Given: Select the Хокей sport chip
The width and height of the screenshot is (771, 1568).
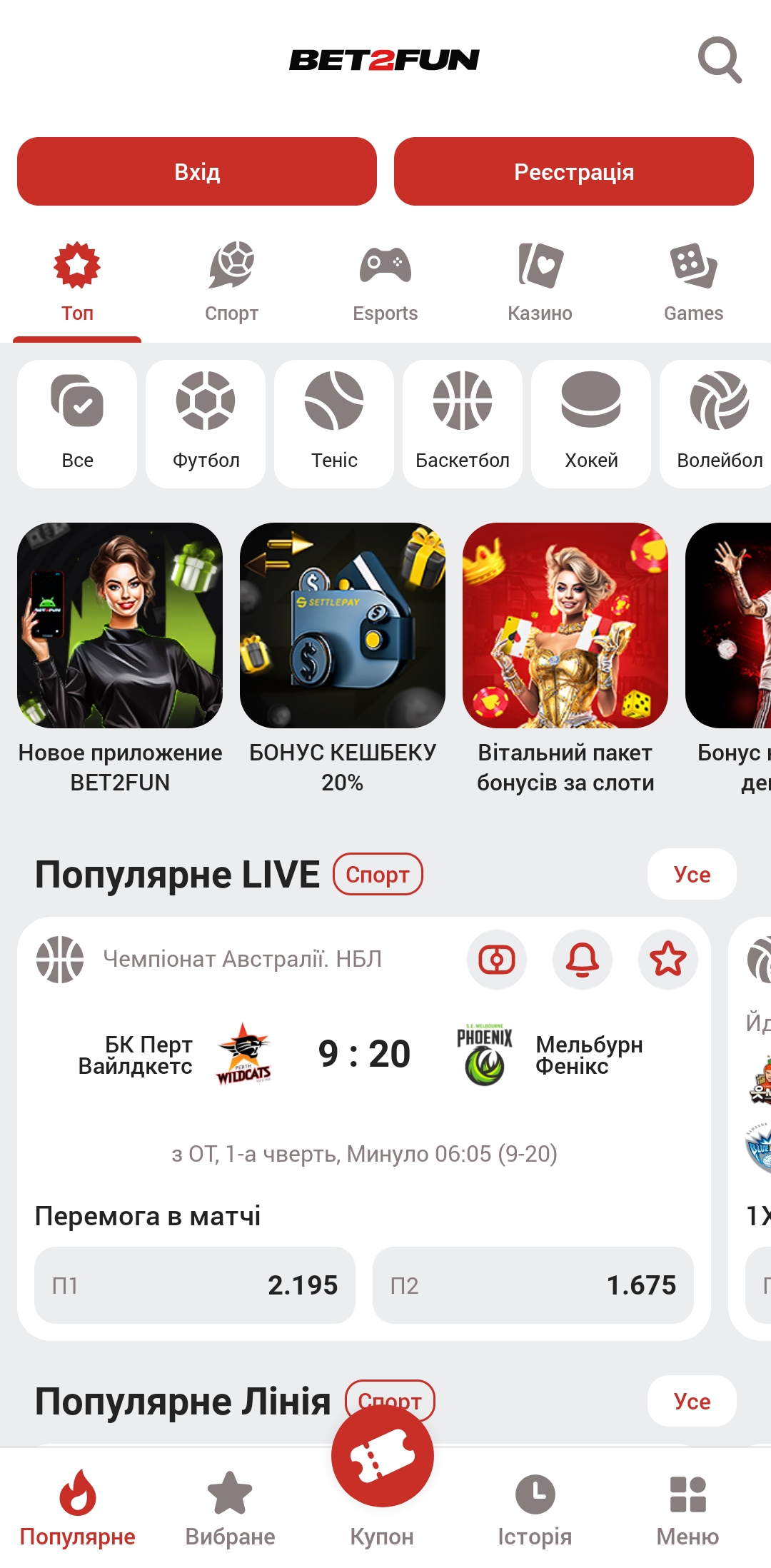Looking at the screenshot, I should click(x=591, y=423).
